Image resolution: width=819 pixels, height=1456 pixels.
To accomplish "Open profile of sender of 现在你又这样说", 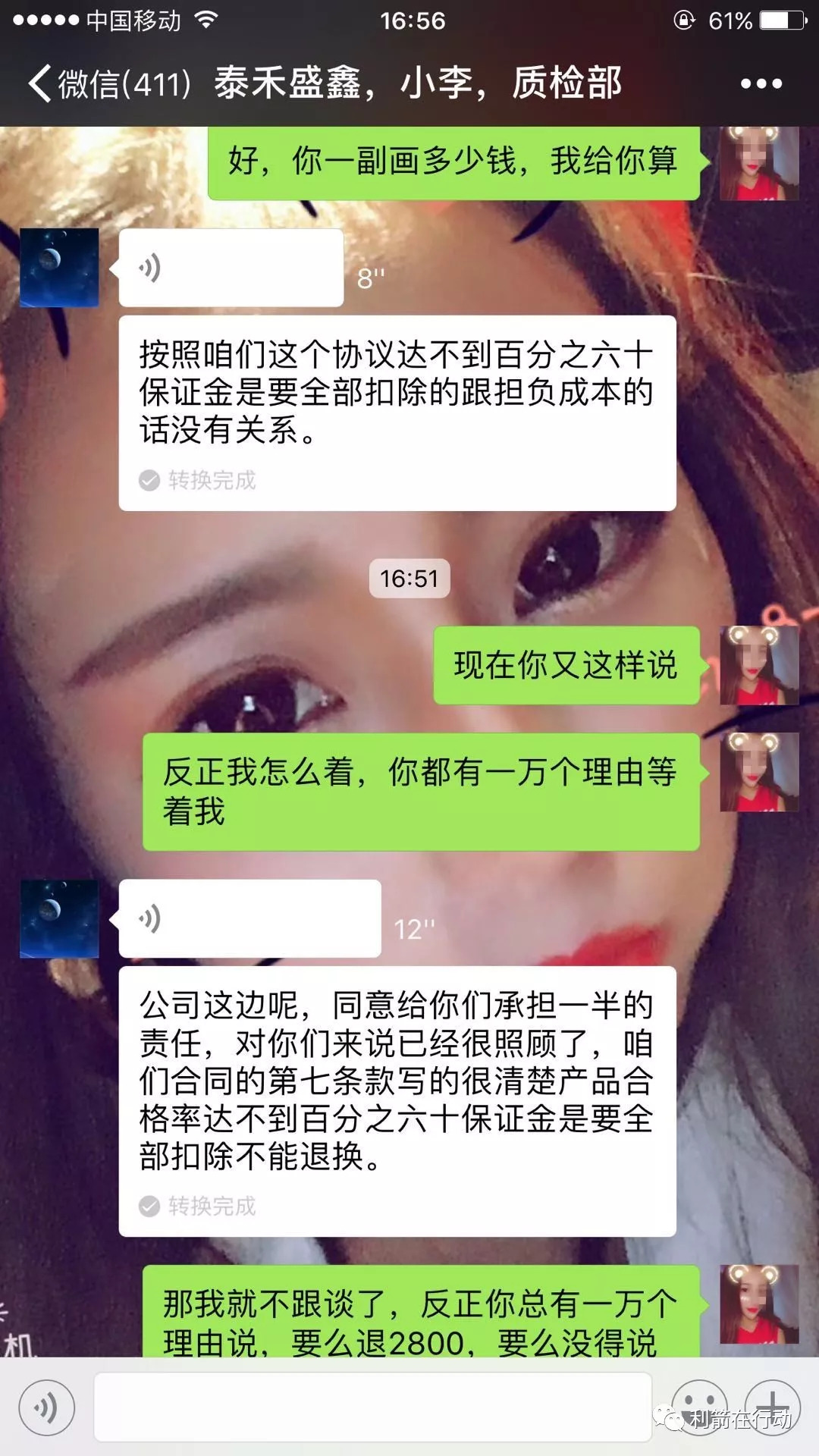I will (758, 665).
